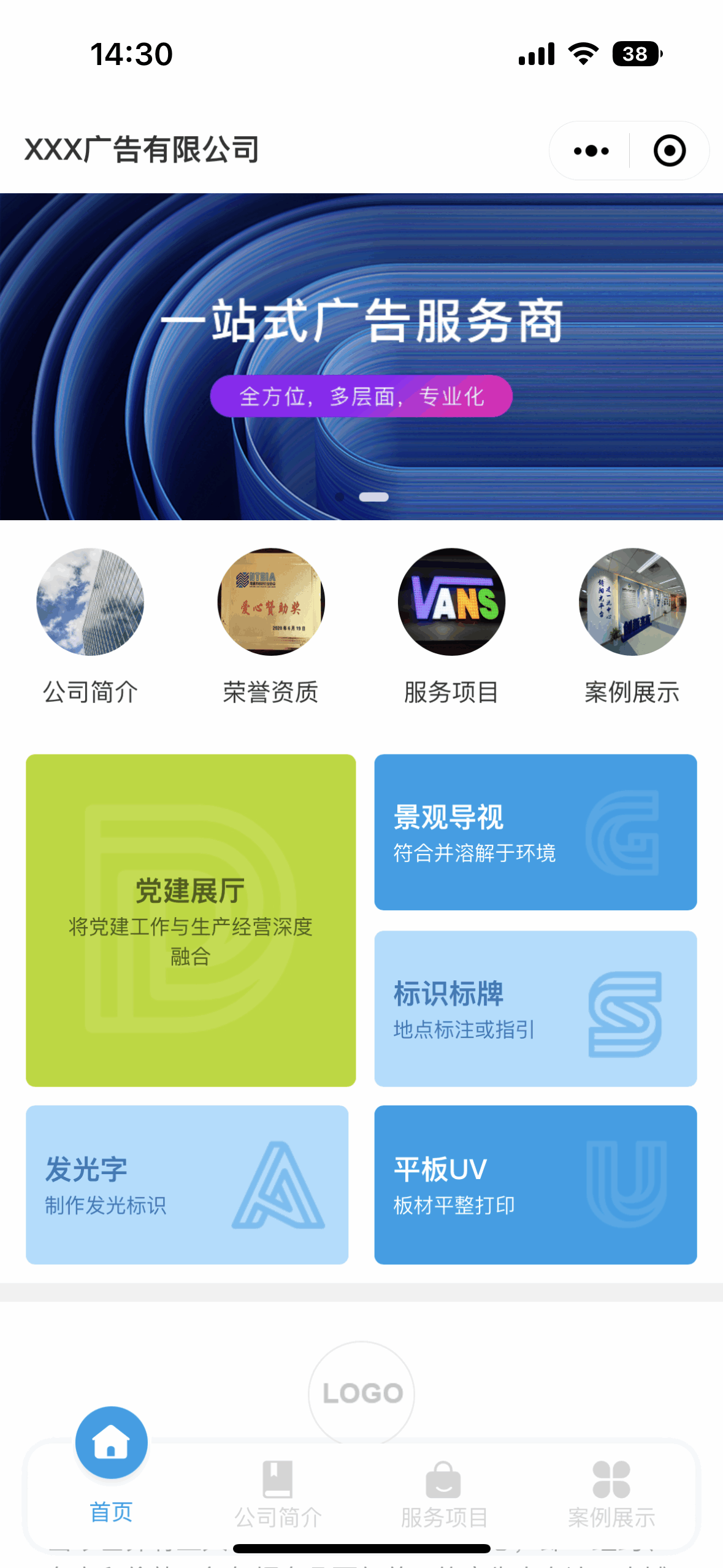This screenshot has height=1568, width=723.
Task: Switch to the 公司简介 bottom tab
Action: (278, 1492)
